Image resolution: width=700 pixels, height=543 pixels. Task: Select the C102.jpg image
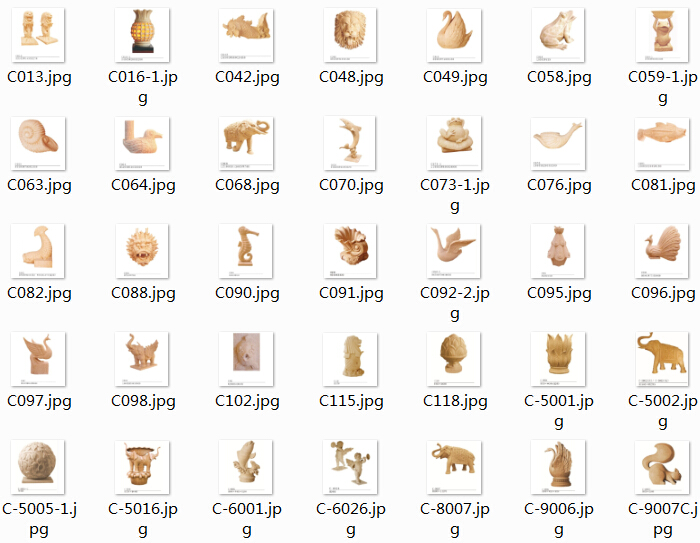pyautogui.click(x=246, y=360)
